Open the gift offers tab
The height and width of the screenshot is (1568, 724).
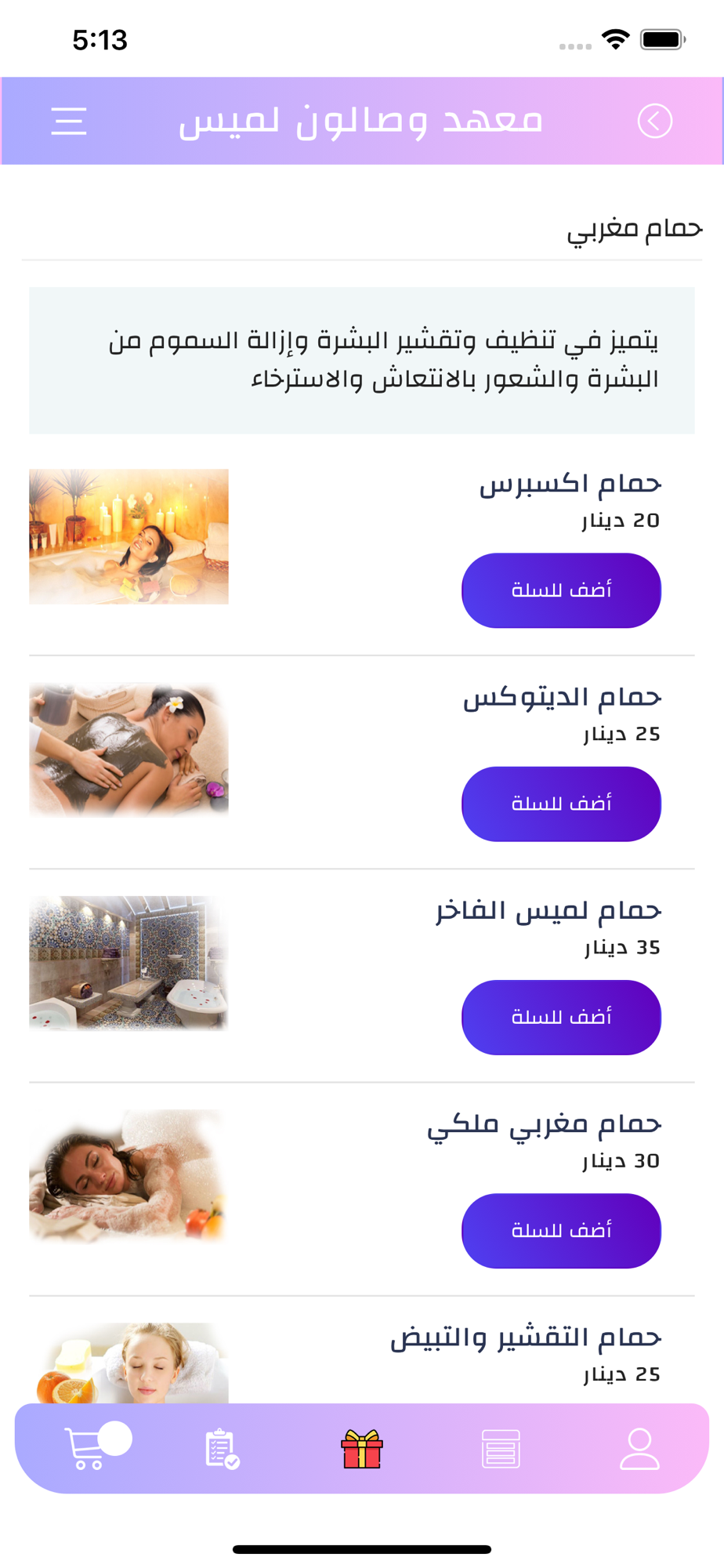(x=362, y=1449)
